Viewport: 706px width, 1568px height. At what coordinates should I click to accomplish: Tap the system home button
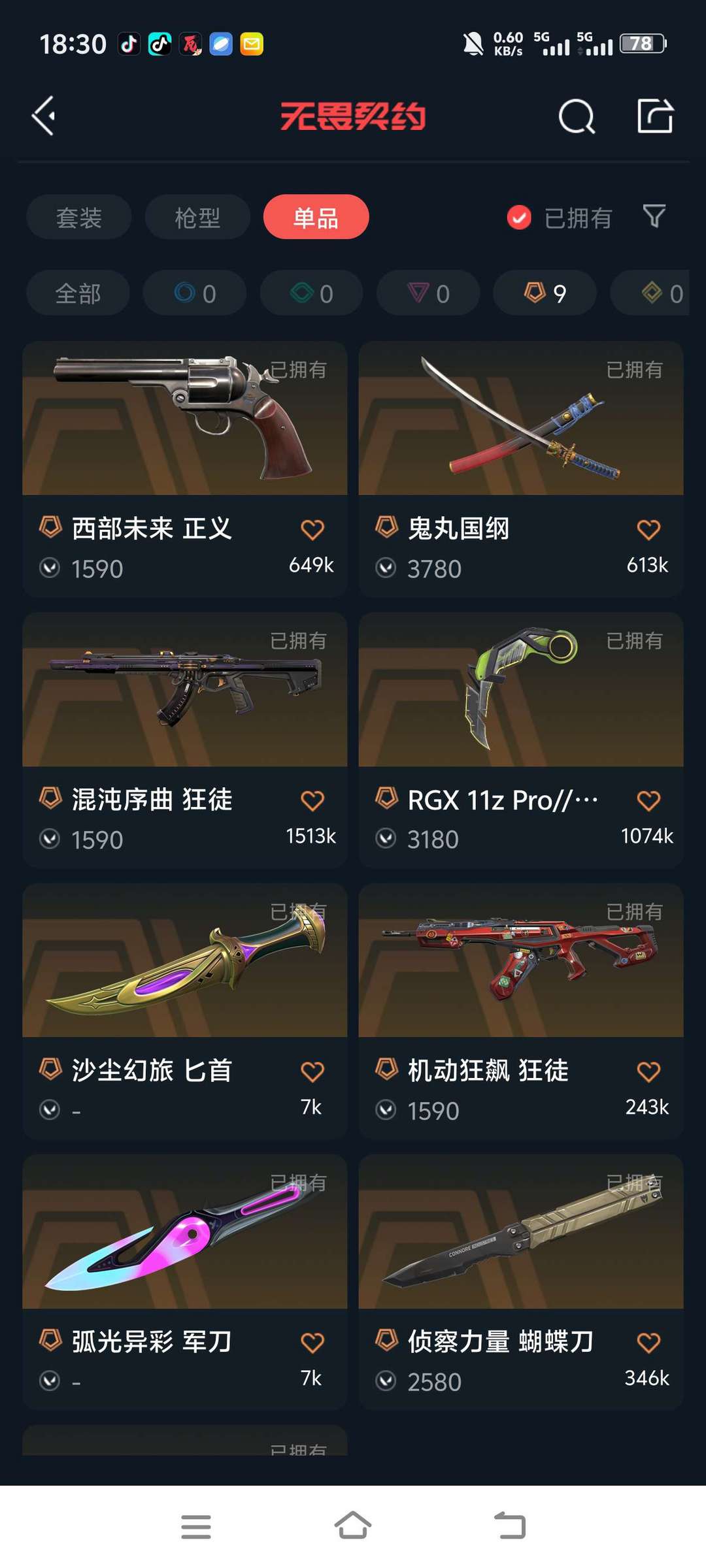click(353, 1526)
